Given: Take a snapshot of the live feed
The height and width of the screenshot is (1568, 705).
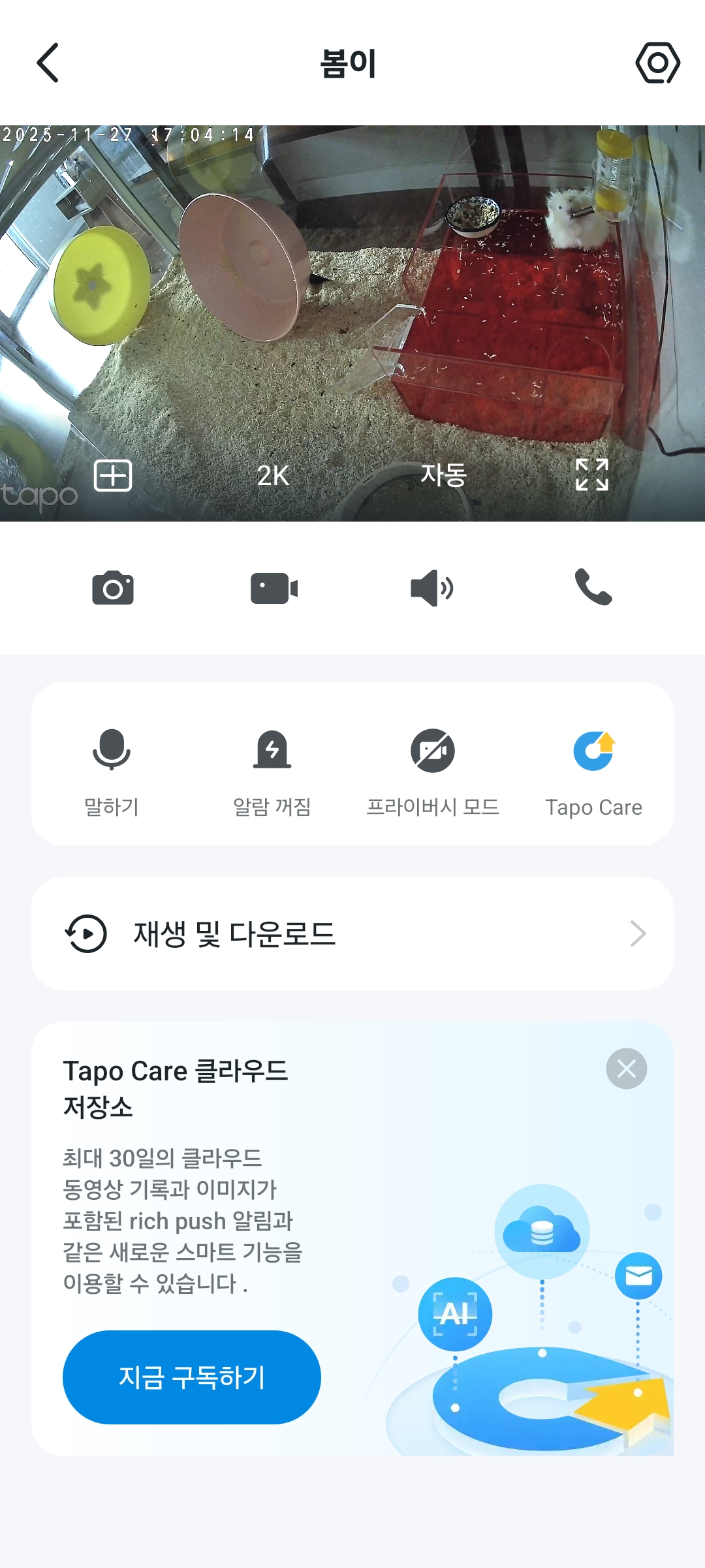Looking at the screenshot, I should pyautogui.click(x=113, y=588).
